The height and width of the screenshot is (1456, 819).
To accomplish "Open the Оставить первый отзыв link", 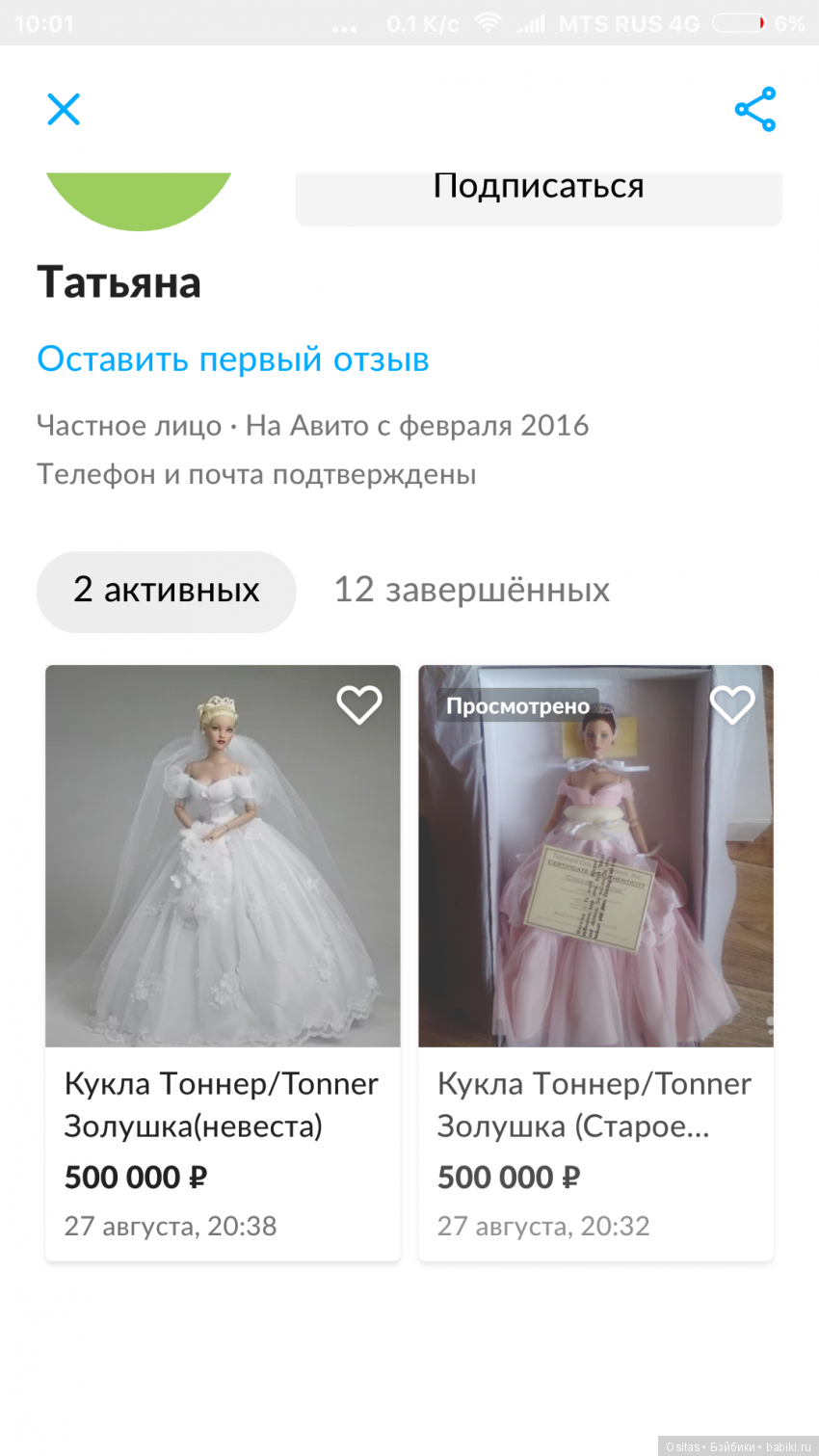I will click(233, 359).
